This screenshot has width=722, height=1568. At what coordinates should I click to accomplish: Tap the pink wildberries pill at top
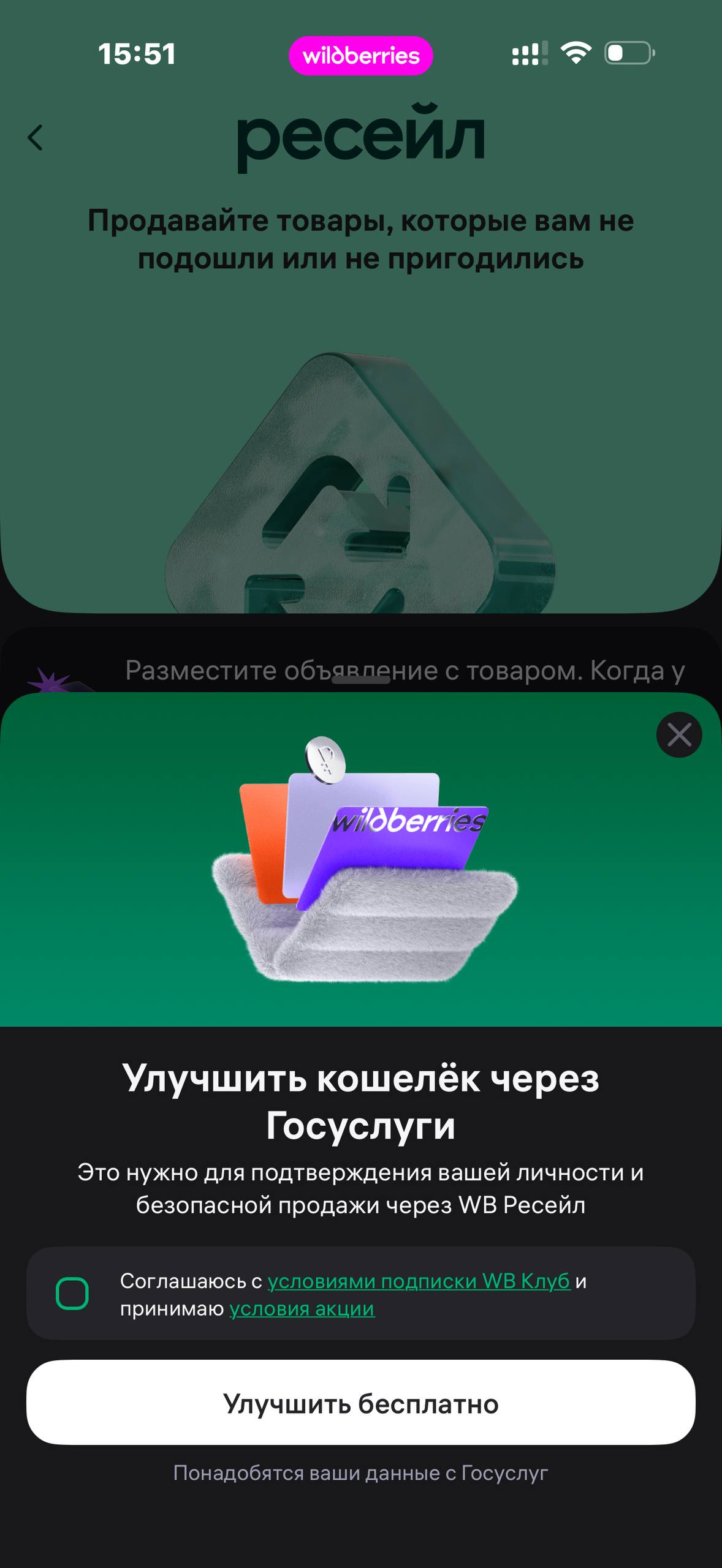click(x=361, y=56)
